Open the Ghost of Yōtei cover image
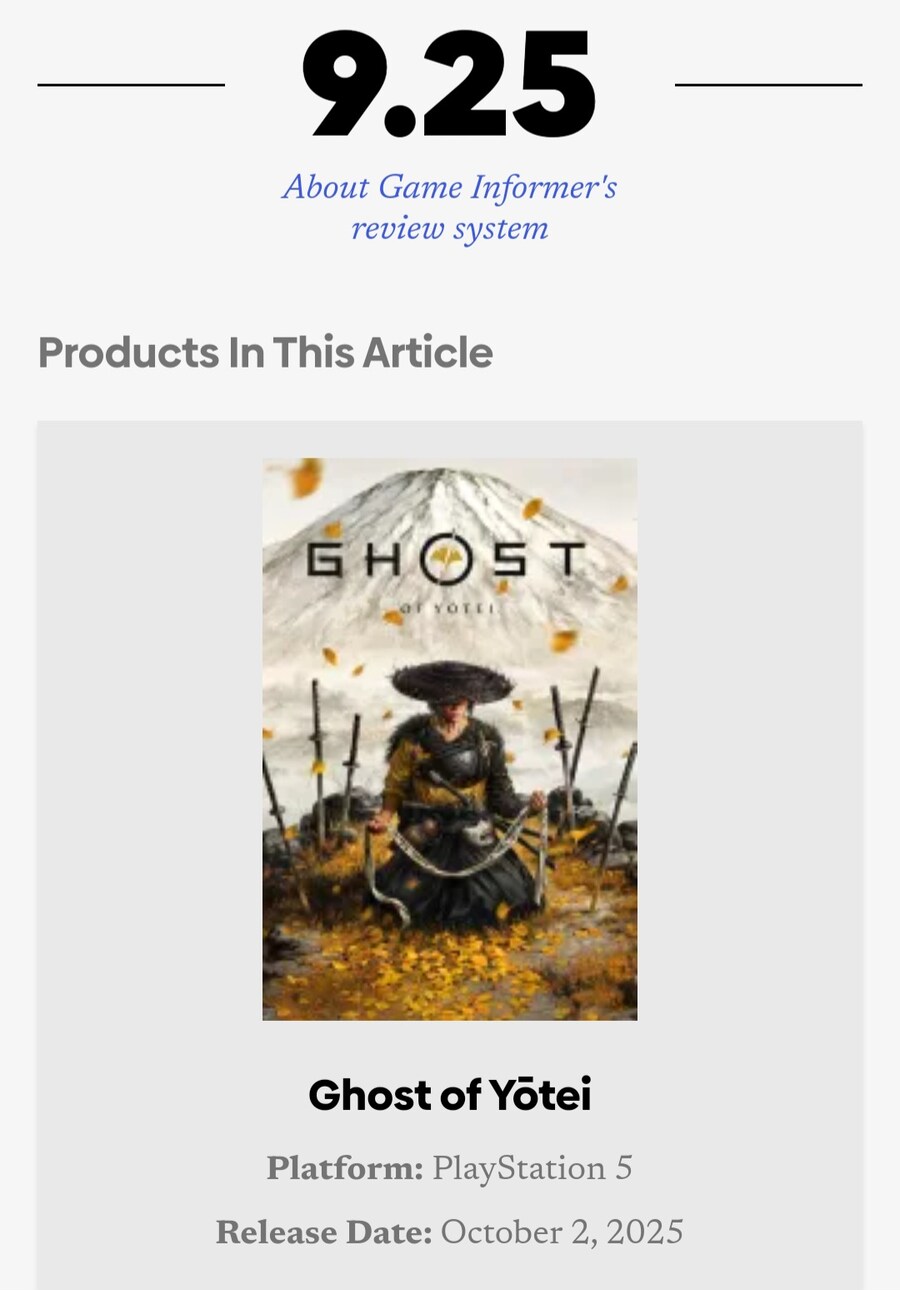The height and width of the screenshot is (1290, 900). tap(449, 739)
